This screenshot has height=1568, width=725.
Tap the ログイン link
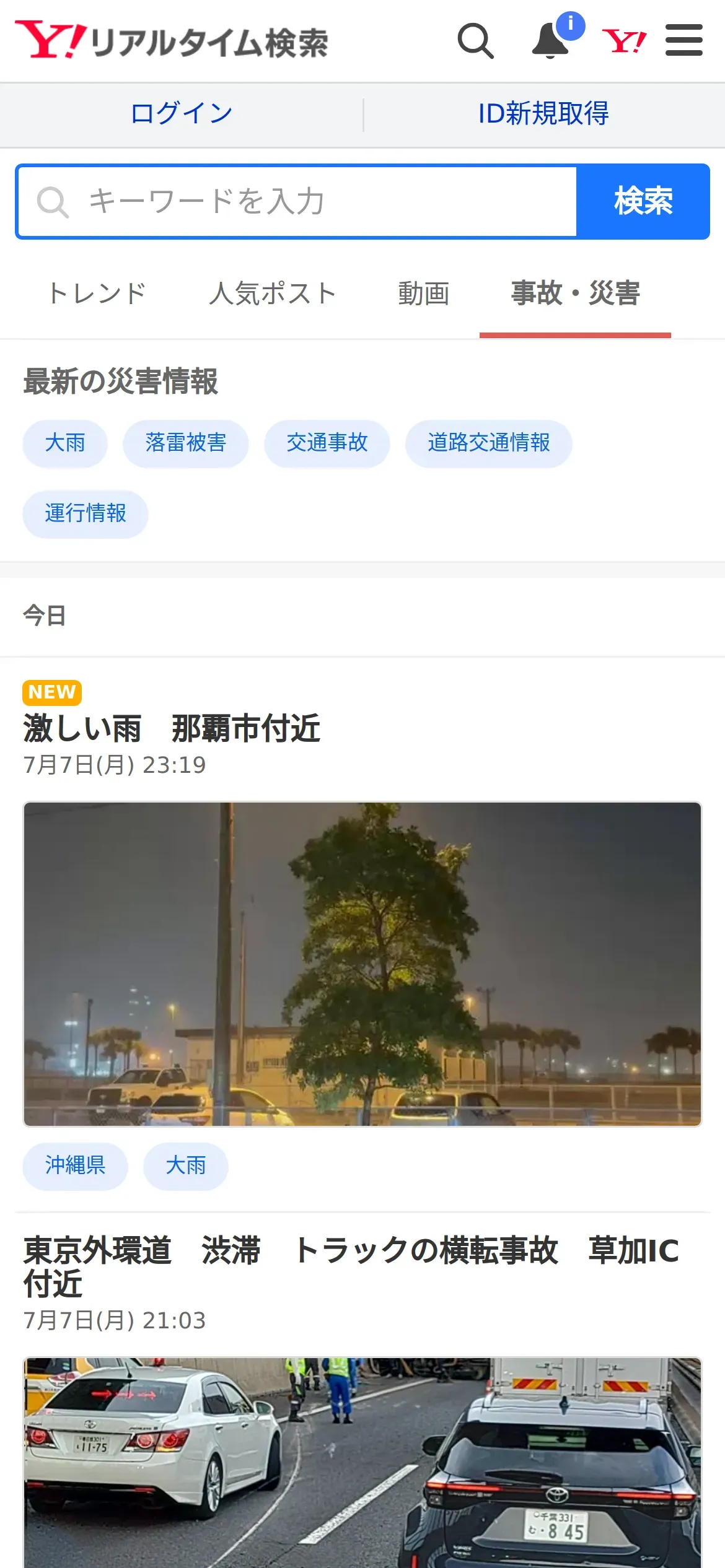pos(182,114)
